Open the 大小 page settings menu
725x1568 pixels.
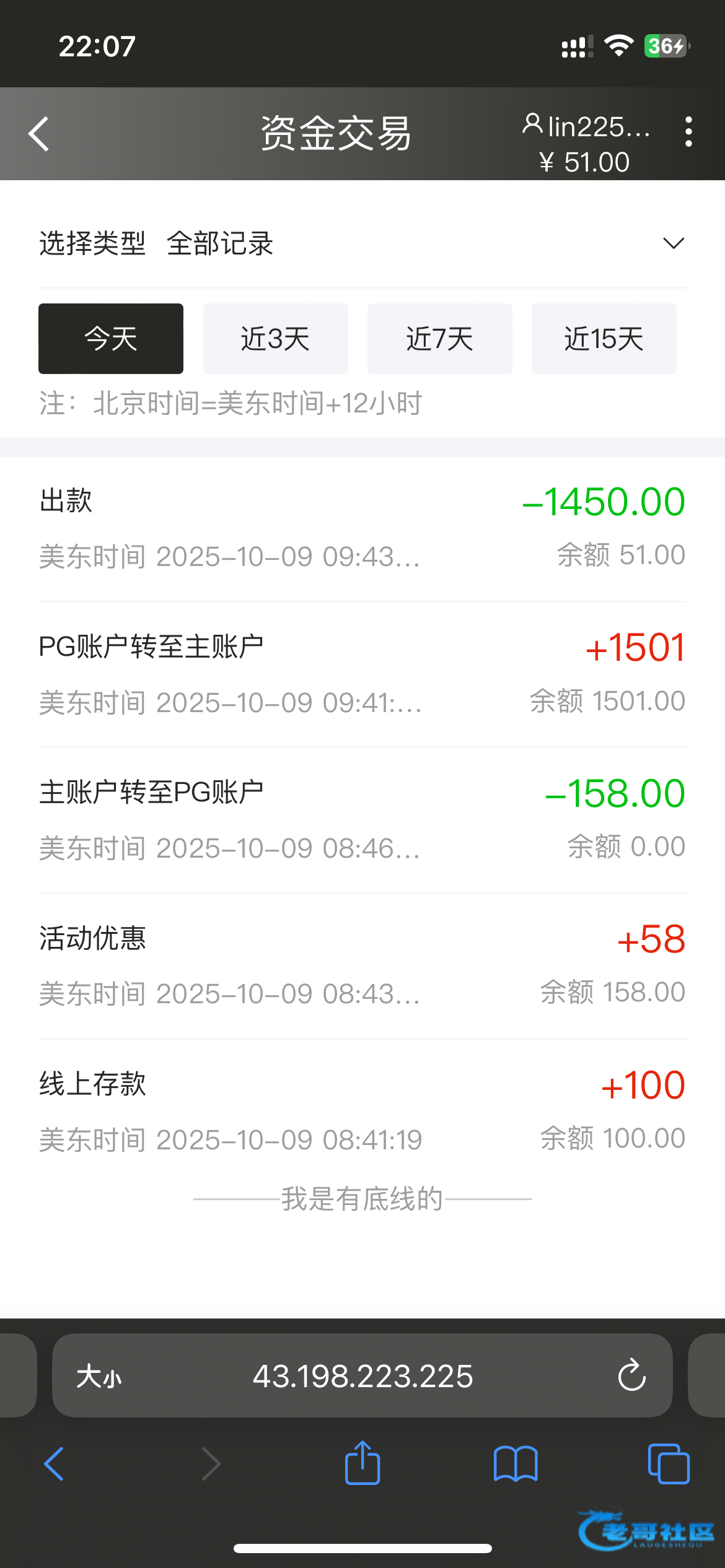99,1377
